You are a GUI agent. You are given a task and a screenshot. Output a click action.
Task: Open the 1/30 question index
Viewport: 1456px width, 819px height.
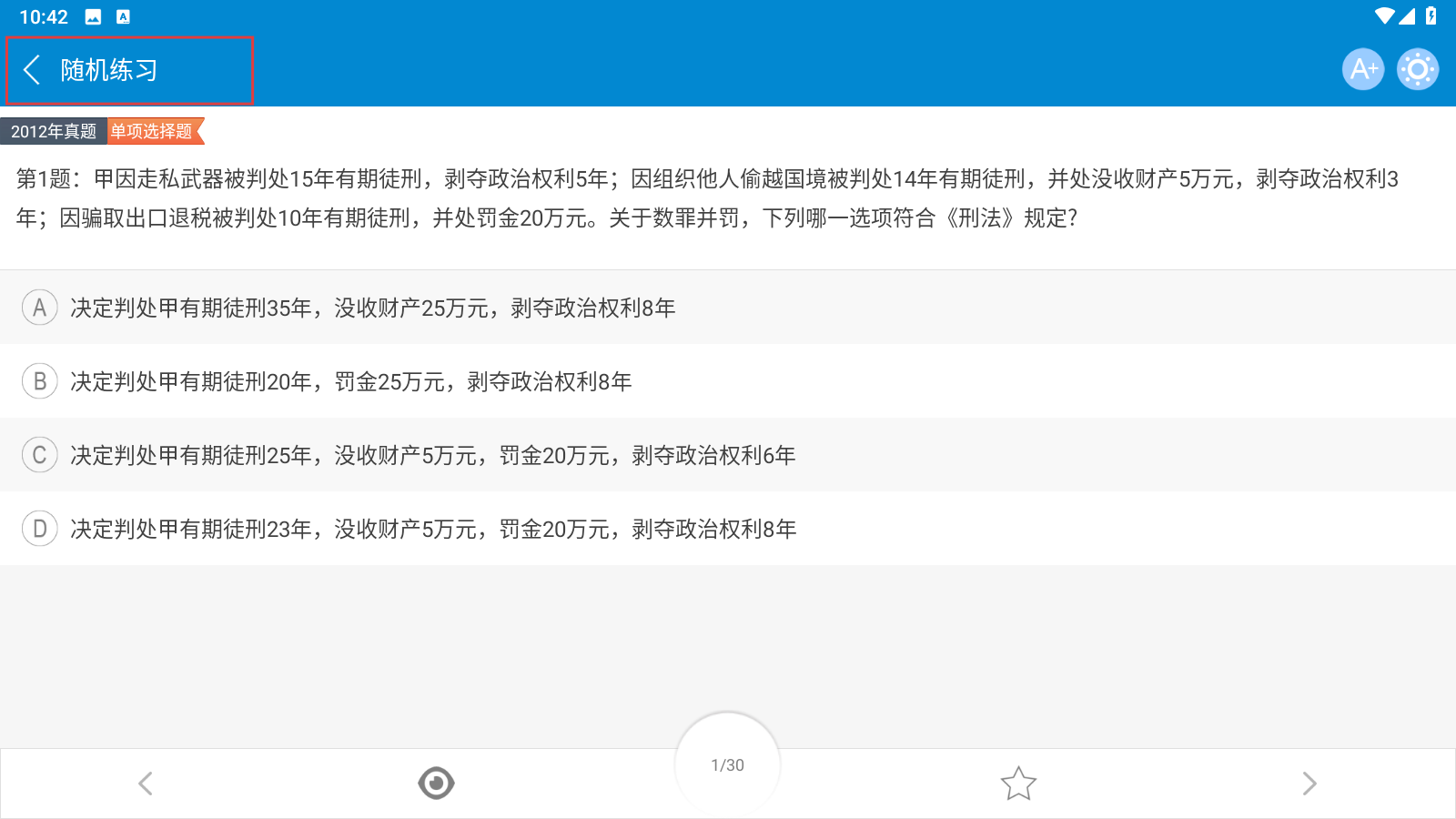click(x=727, y=765)
